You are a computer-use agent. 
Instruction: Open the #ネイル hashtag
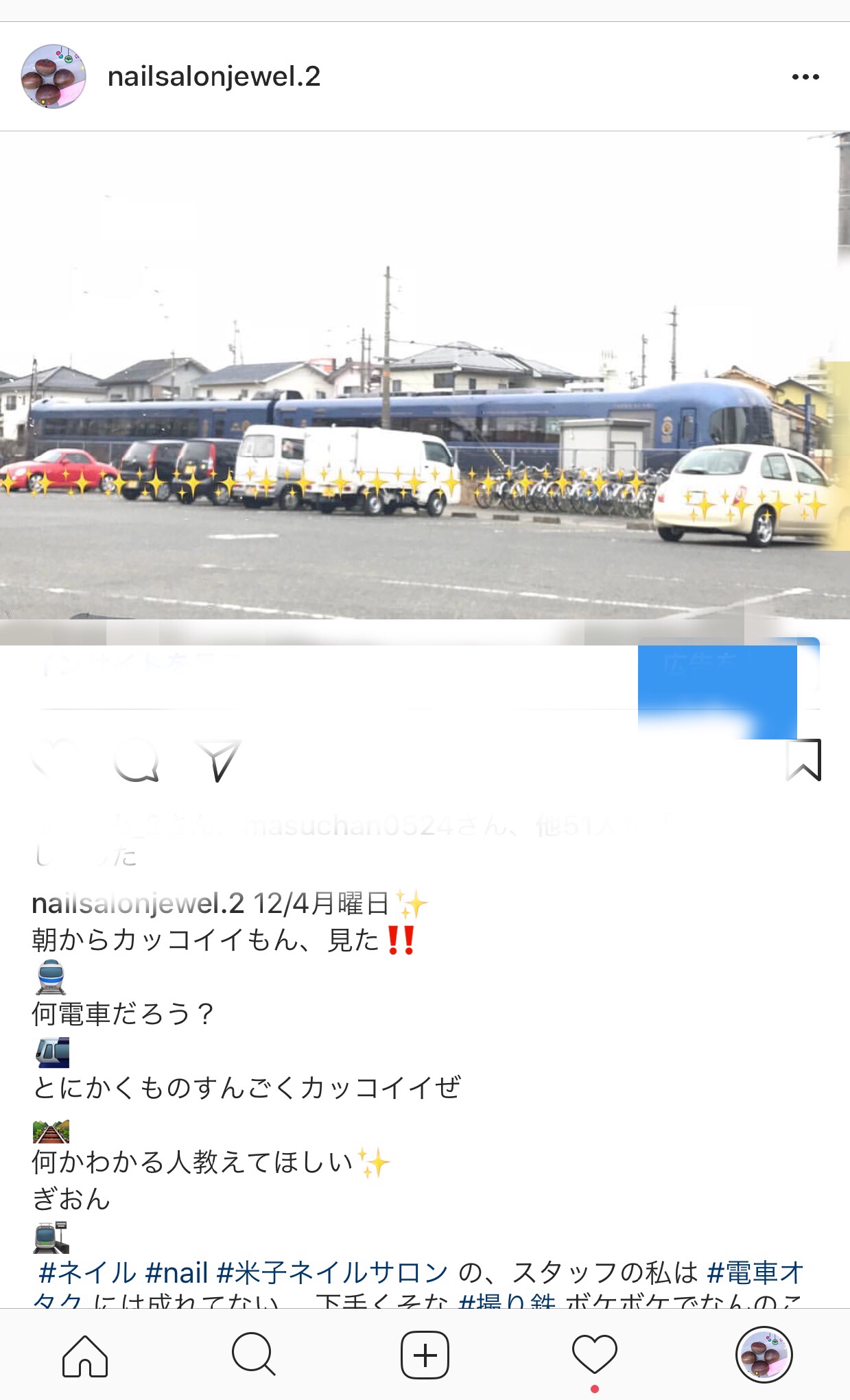click(88, 1273)
